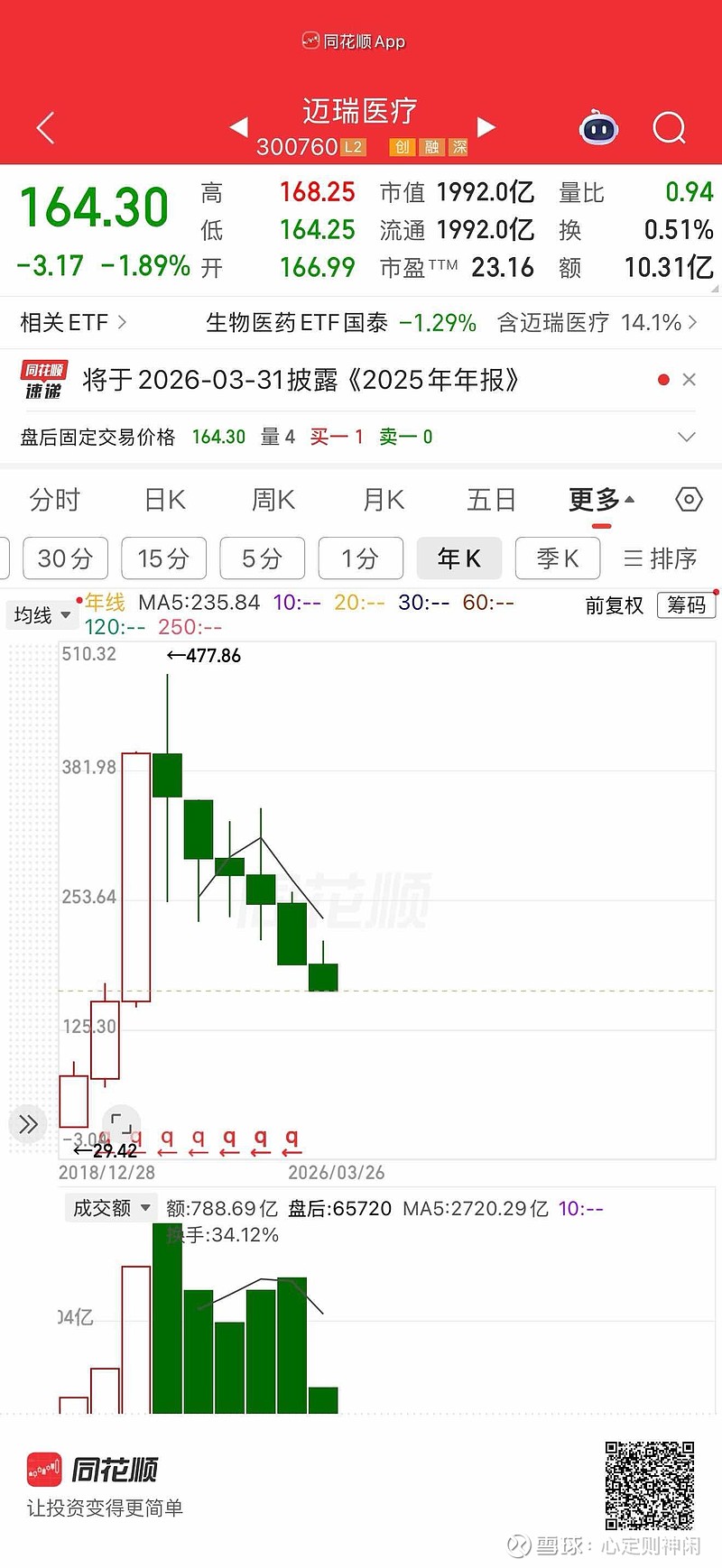Viewport: 722px width, 1568px height.
Task: Tap the back arrow to exit stock page
Action: tap(44, 128)
